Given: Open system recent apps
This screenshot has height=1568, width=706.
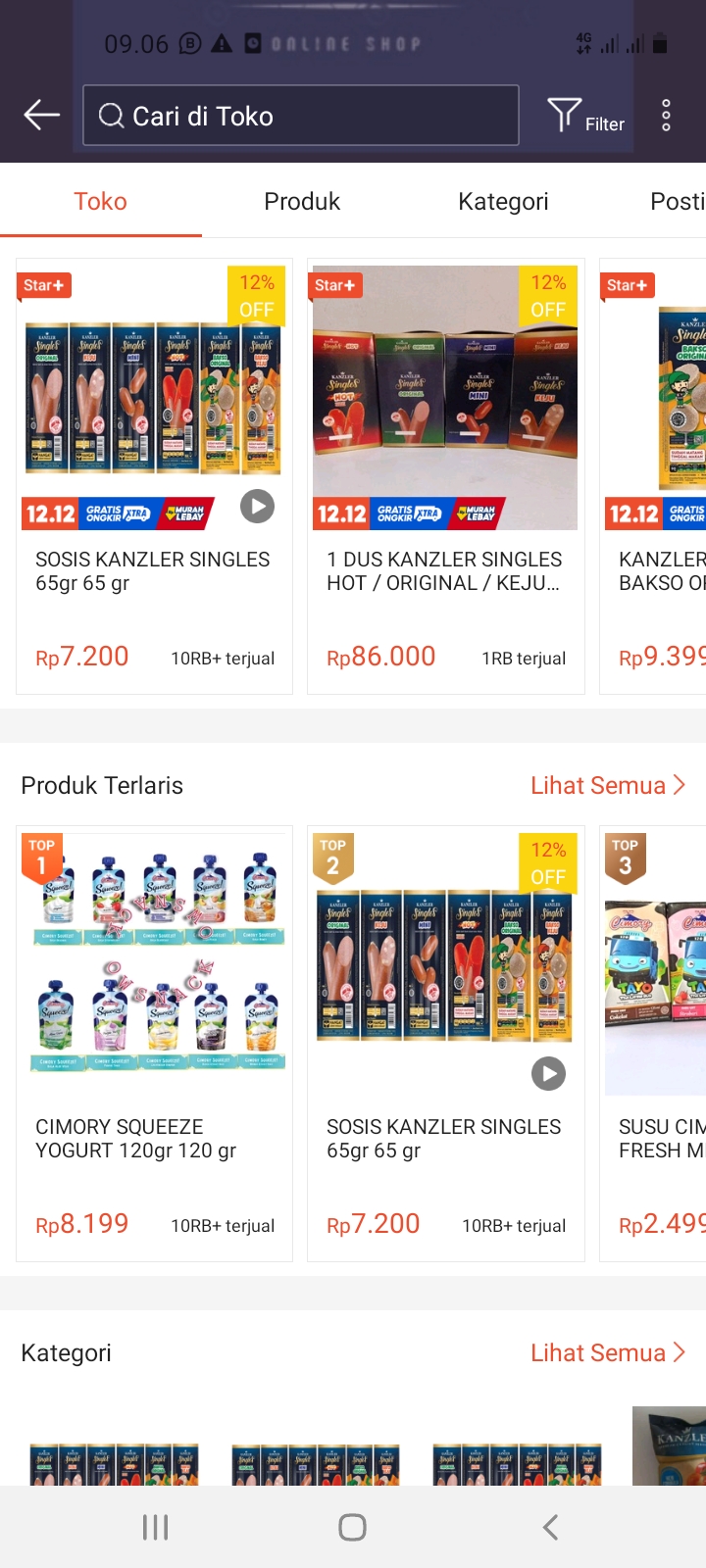Looking at the screenshot, I should [x=156, y=1527].
